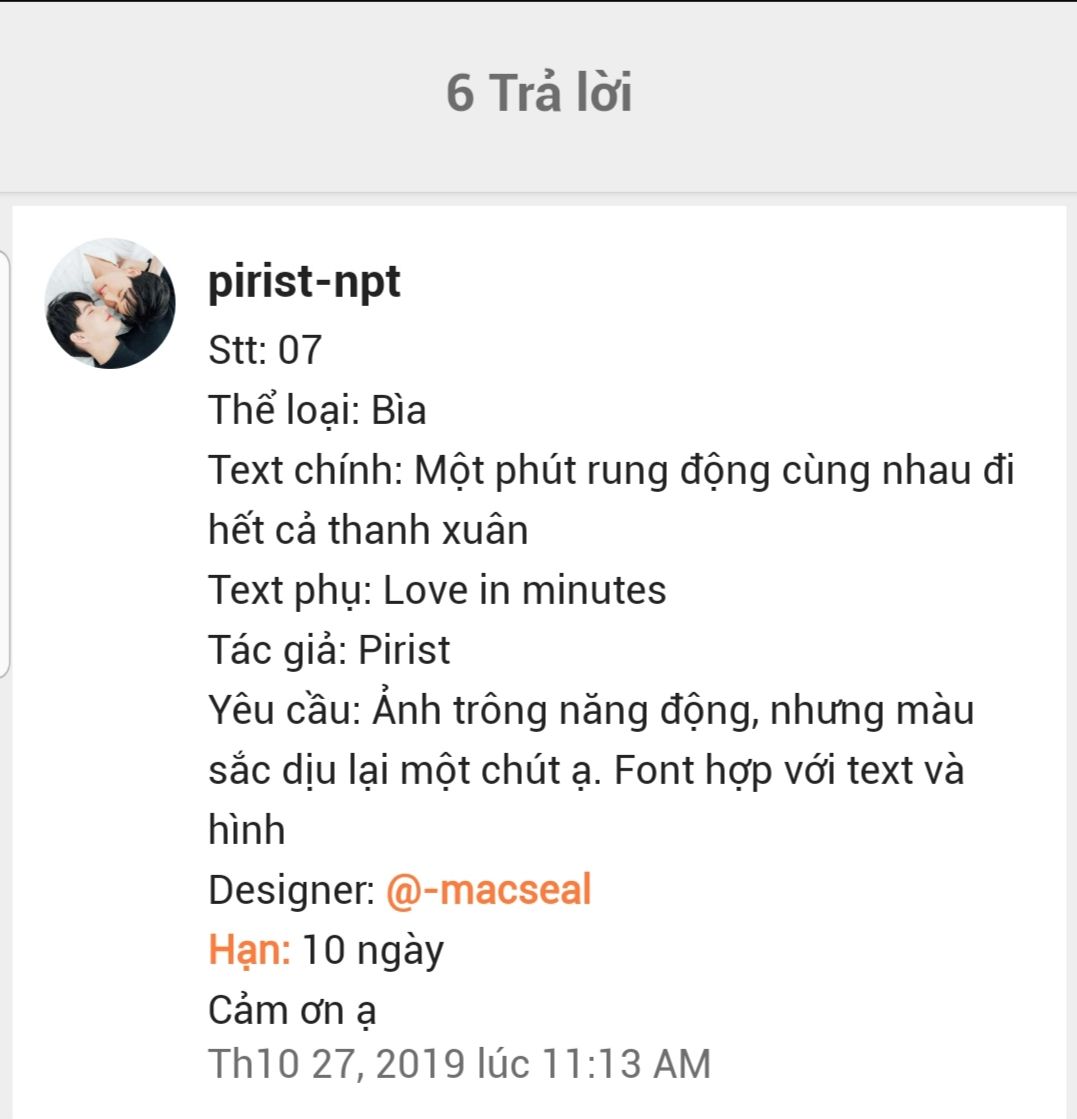This screenshot has width=1077, height=1119.
Task: Tap the pirist-npt username
Action: [x=304, y=283]
